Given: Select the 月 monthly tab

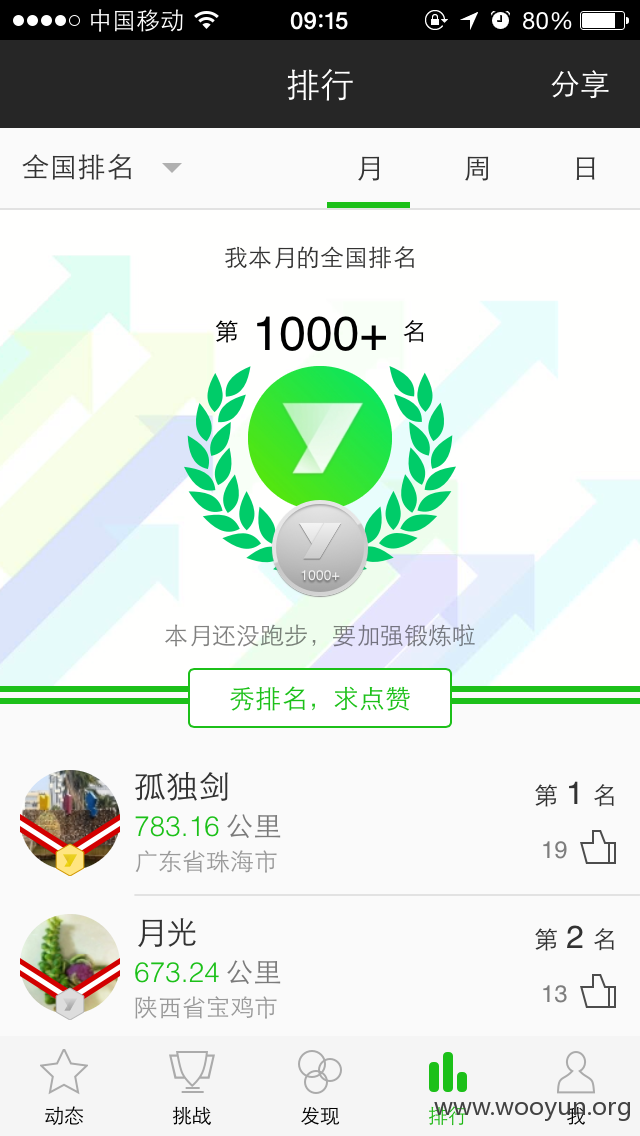Looking at the screenshot, I should coord(369,169).
